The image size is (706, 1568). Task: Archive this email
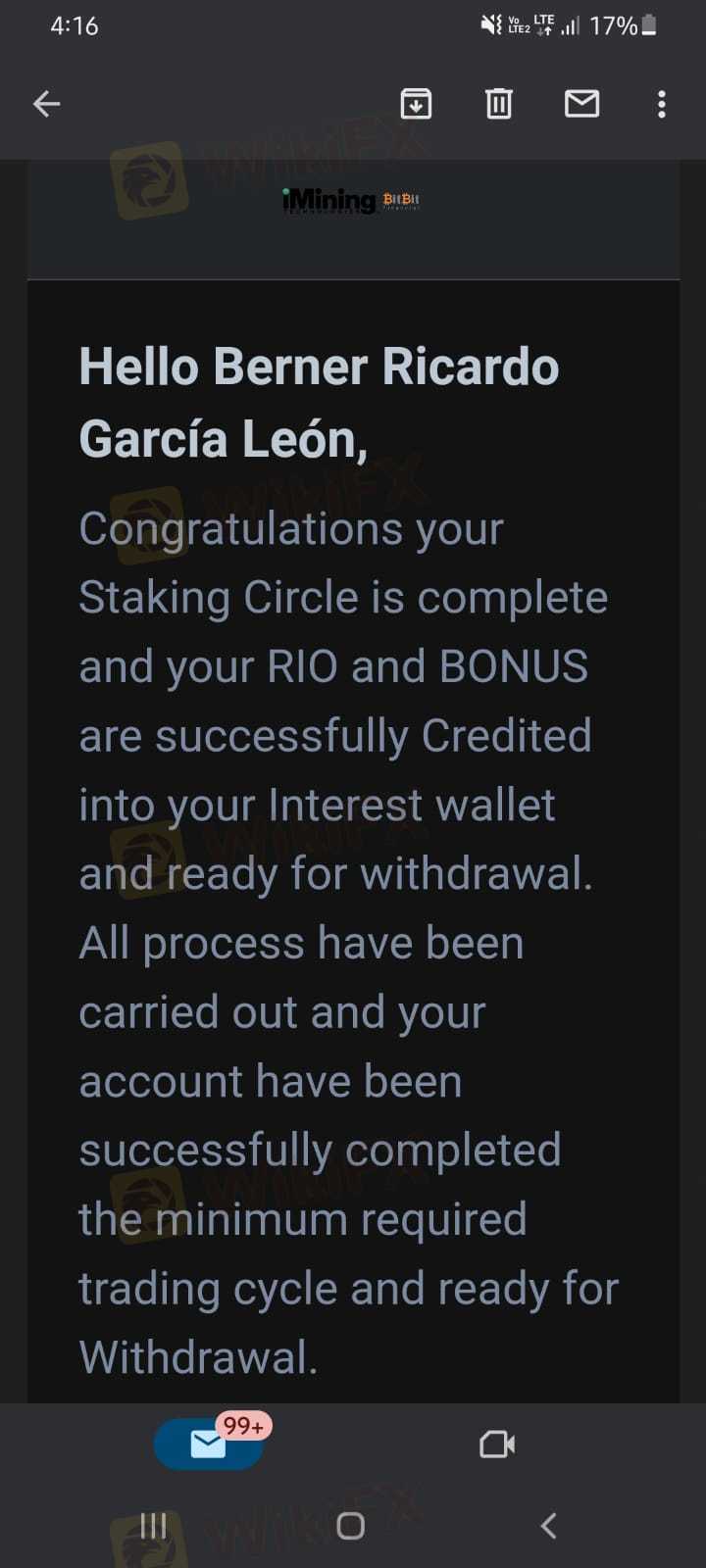pyautogui.click(x=416, y=104)
